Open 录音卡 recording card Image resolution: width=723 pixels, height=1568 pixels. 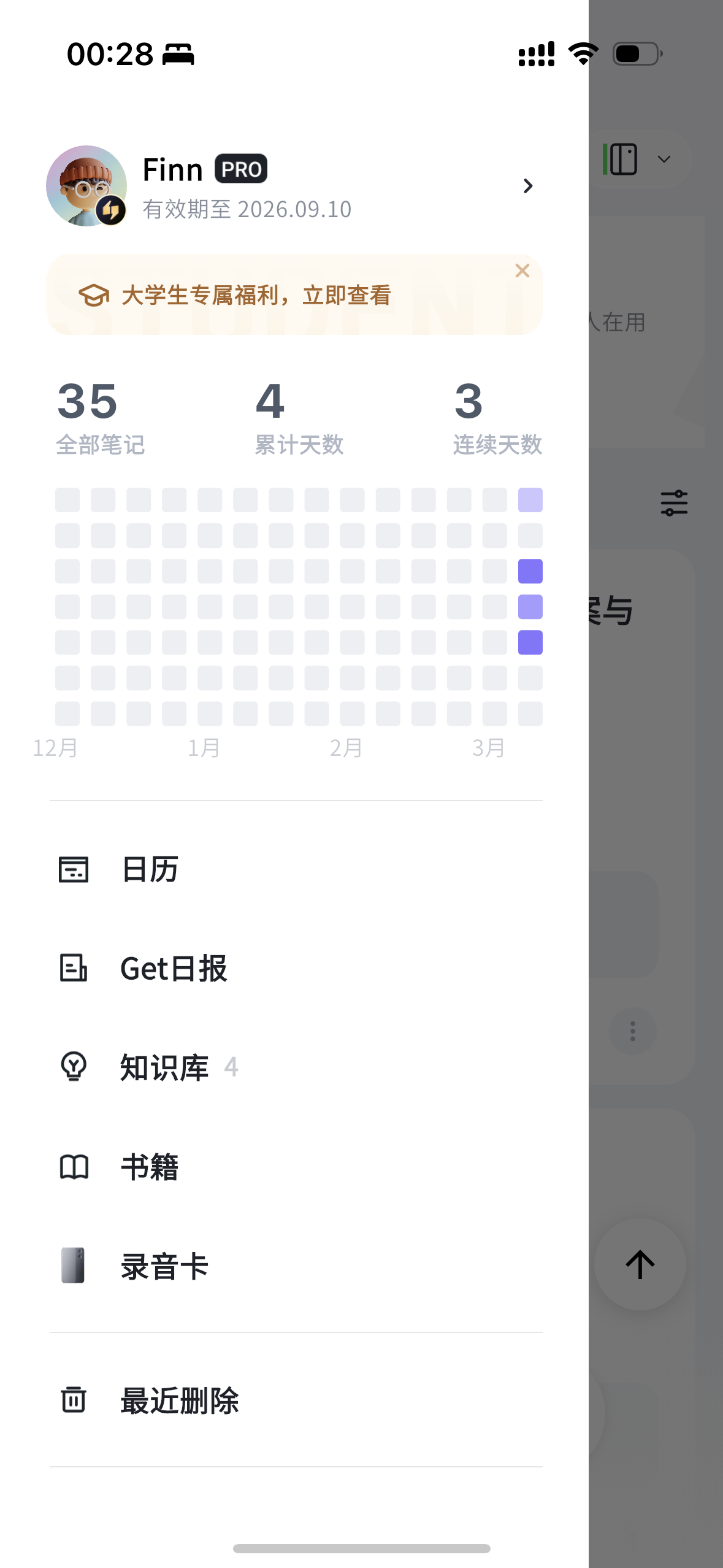coord(164,1266)
